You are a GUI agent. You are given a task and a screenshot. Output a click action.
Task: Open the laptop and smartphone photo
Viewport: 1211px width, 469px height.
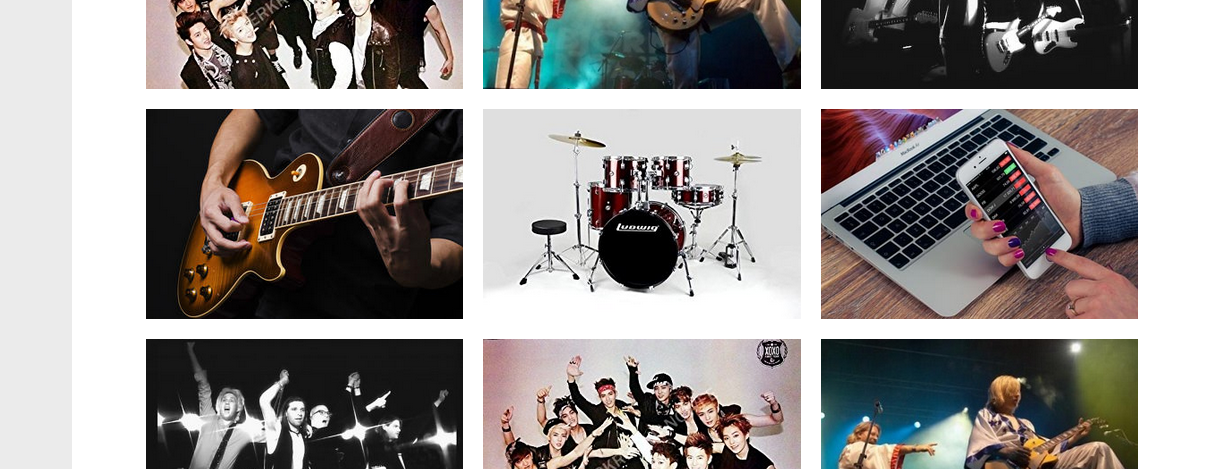pyautogui.click(x=979, y=214)
